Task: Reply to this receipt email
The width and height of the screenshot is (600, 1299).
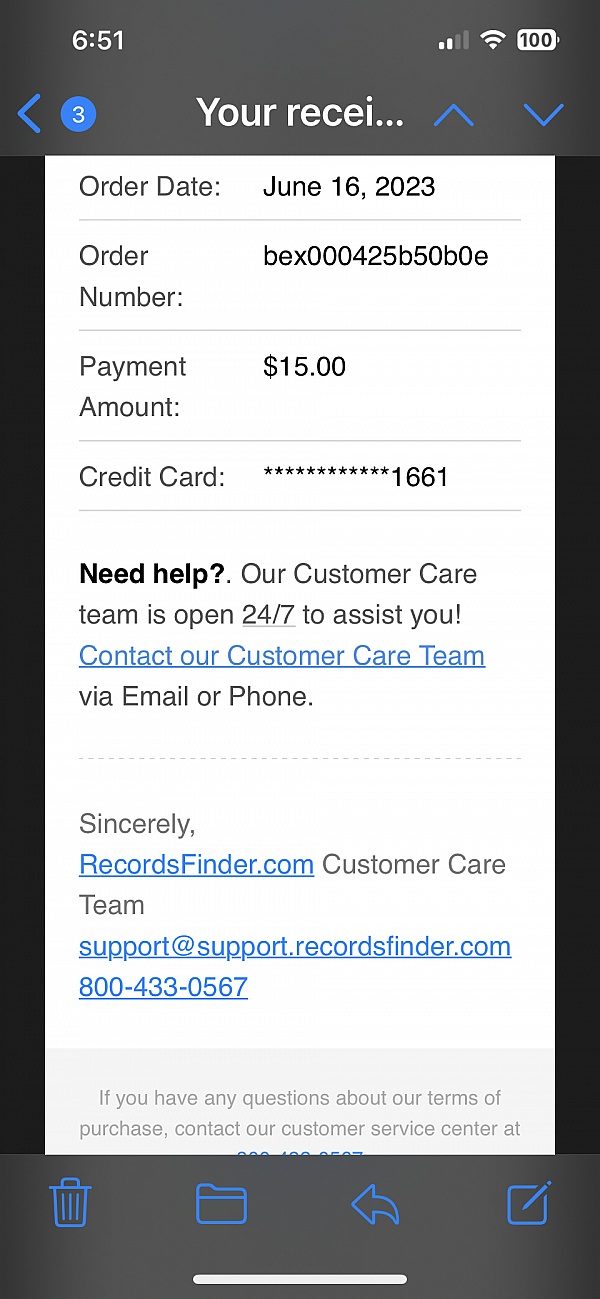Action: click(x=375, y=1203)
